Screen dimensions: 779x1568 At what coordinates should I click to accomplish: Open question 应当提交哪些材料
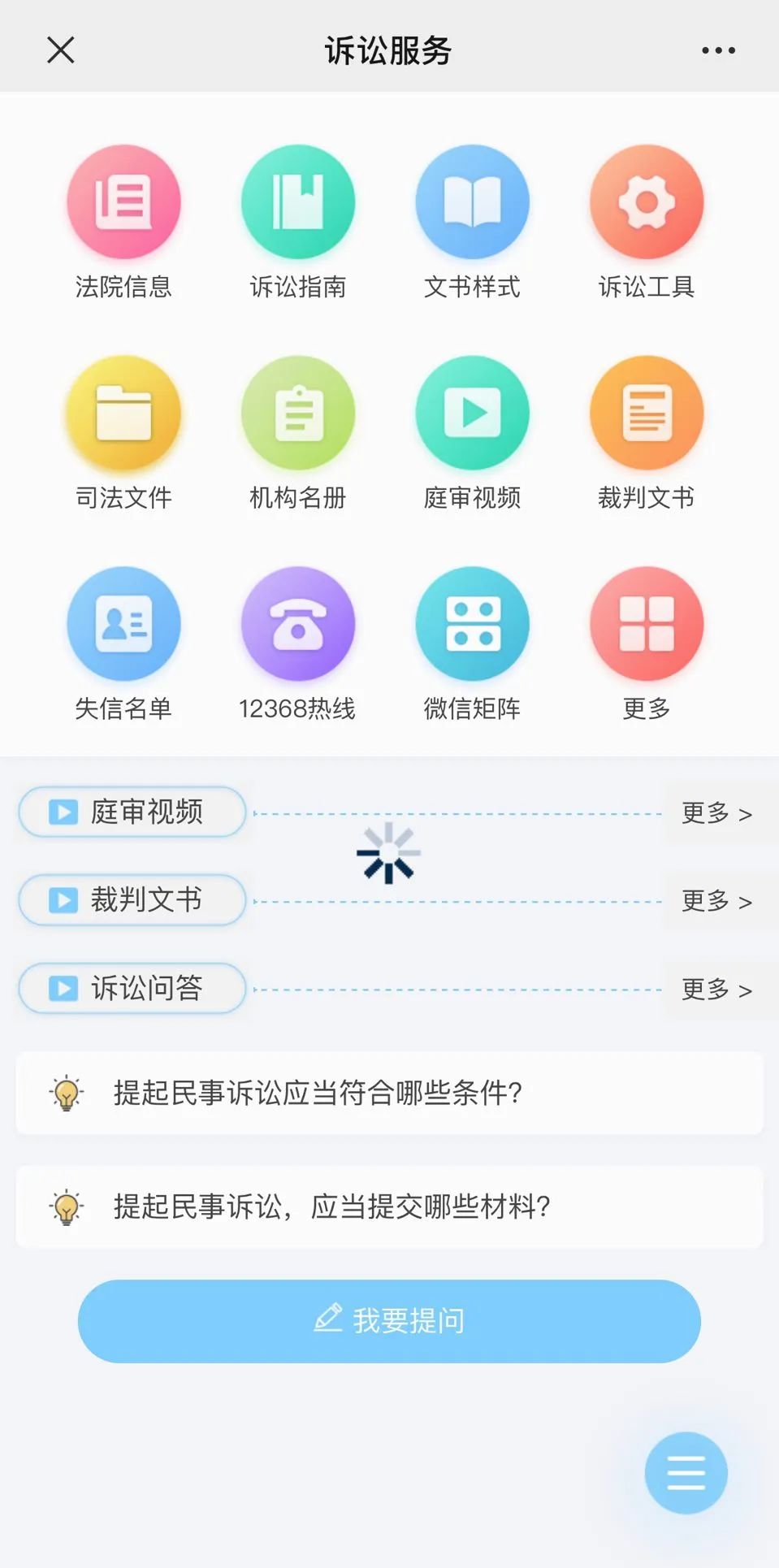point(389,1206)
